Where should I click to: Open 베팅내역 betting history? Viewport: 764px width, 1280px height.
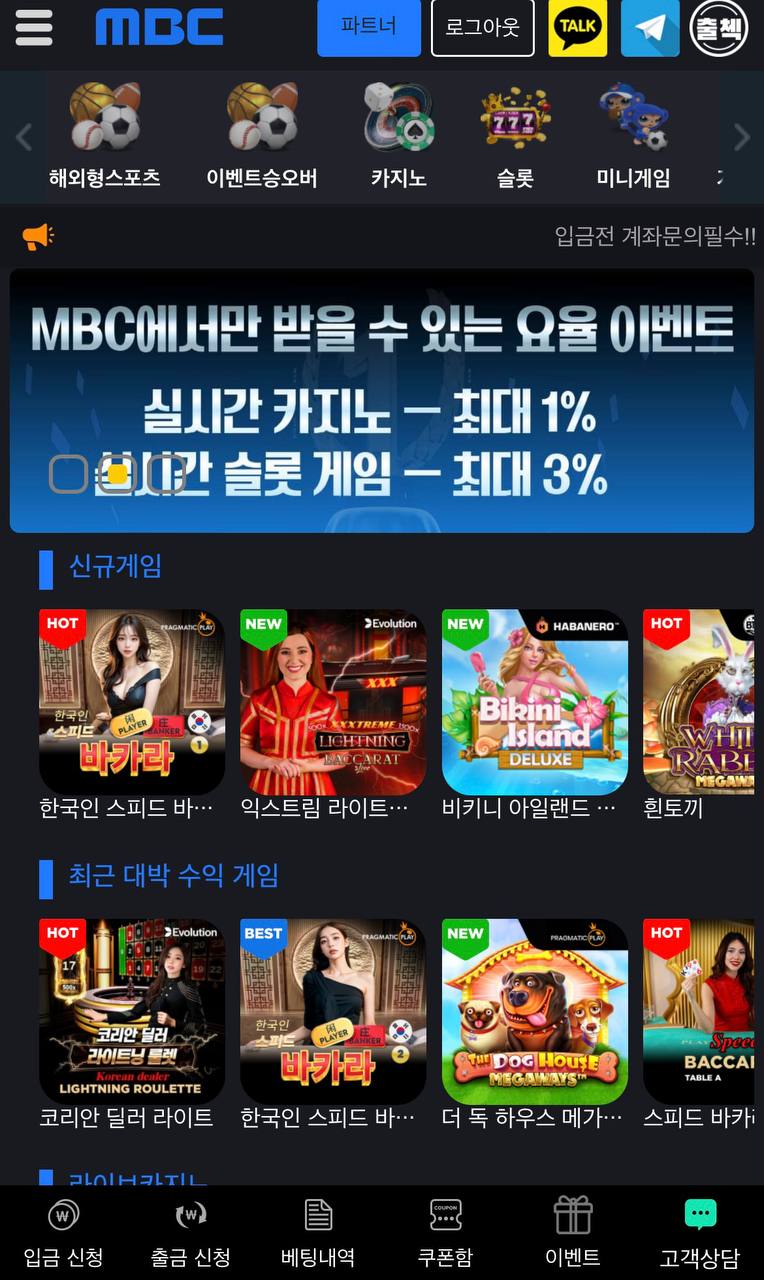pos(318,1234)
